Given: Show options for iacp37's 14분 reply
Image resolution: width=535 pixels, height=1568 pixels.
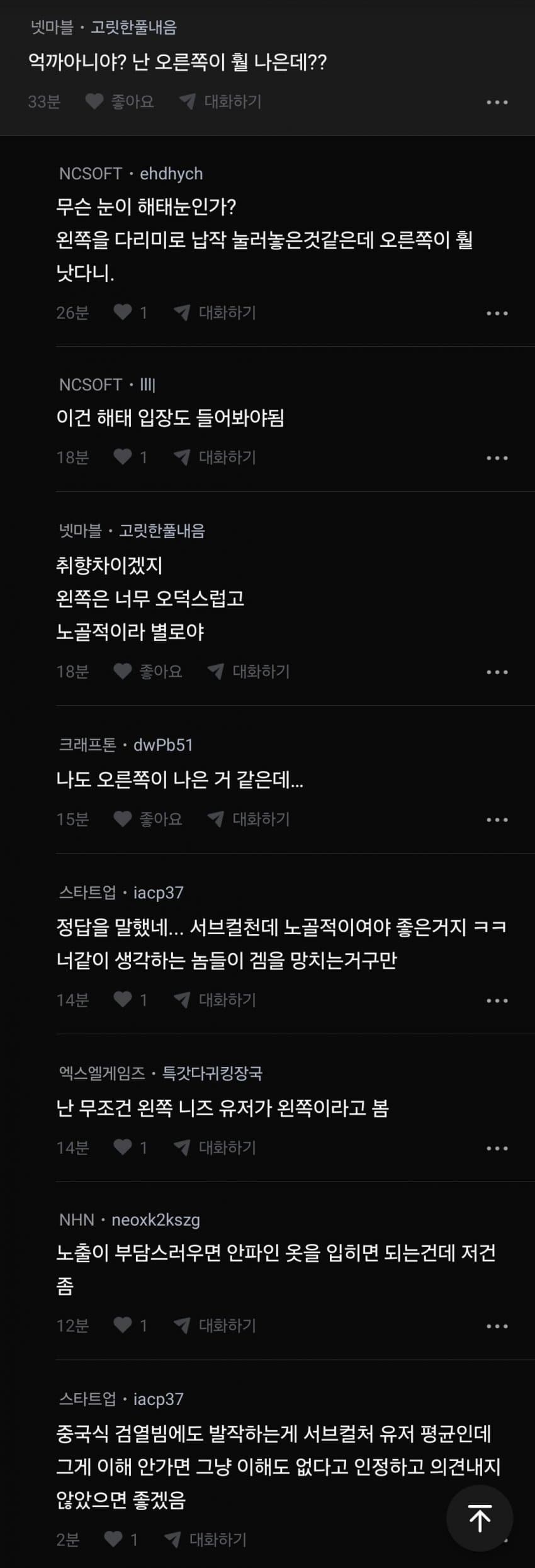Looking at the screenshot, I should [x=497, y=1000].
